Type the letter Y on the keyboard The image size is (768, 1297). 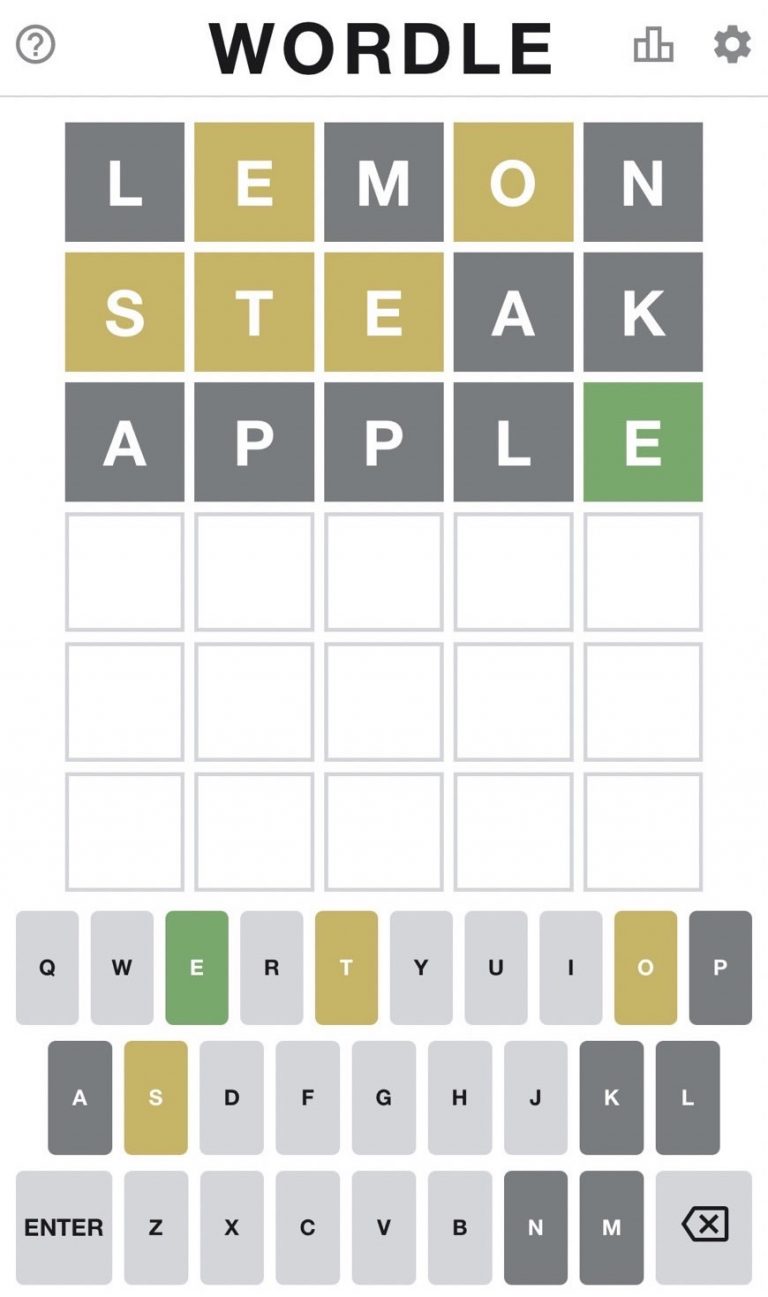click(x=421, y=968)
